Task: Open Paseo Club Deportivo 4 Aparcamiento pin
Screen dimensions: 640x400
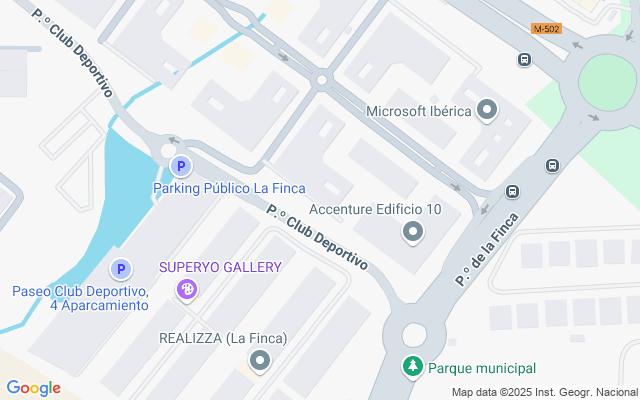Action: click(120, 269)
